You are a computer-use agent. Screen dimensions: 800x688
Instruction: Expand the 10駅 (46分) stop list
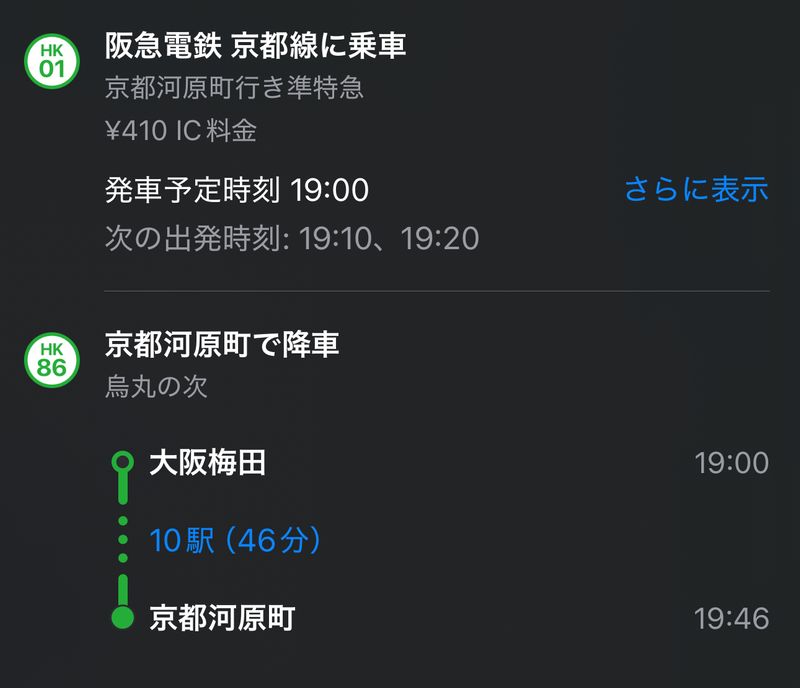click(x=235, y=541)
